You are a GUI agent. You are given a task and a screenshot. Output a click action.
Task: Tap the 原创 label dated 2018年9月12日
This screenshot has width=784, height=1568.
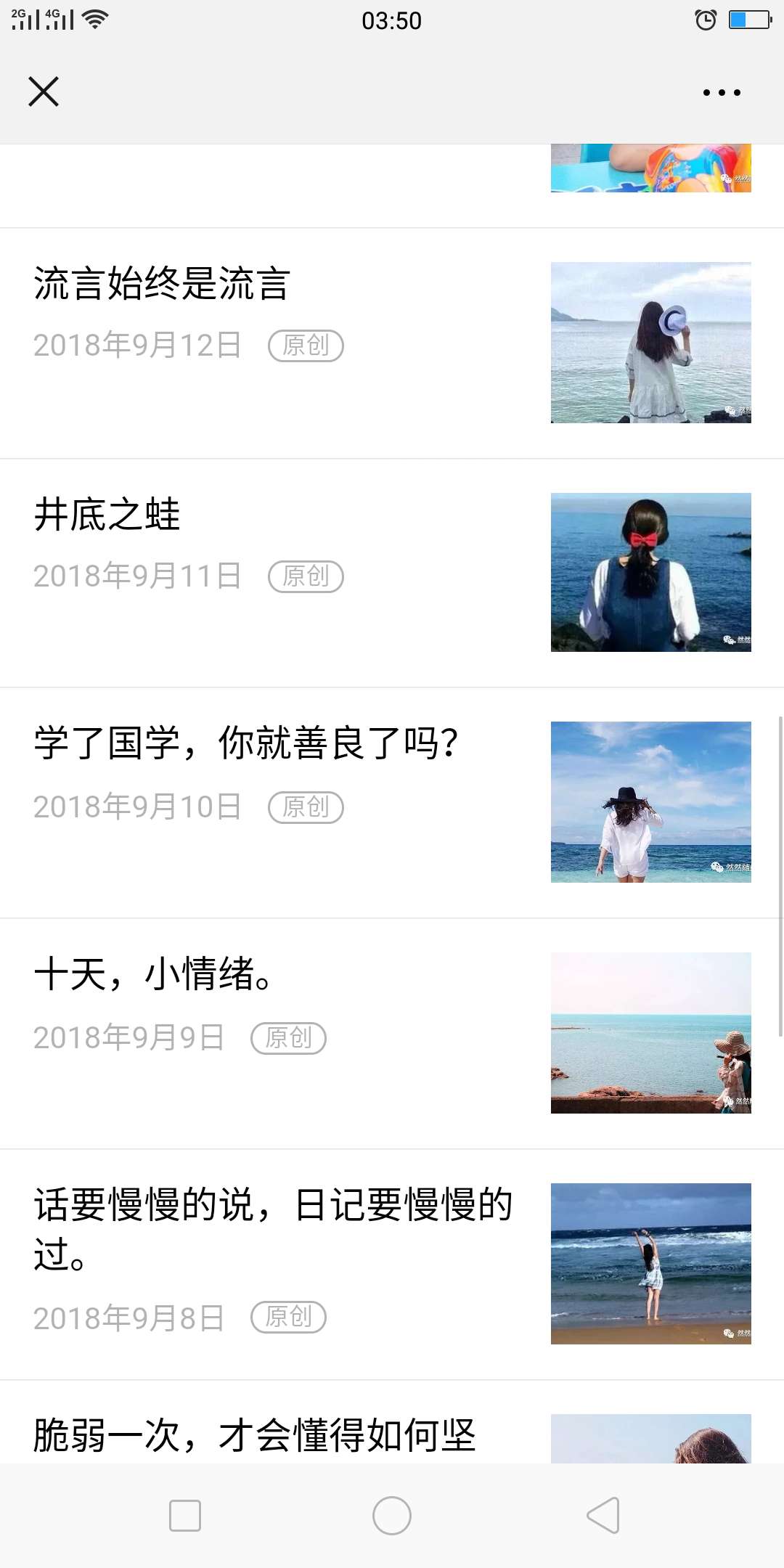pos(306,345)
